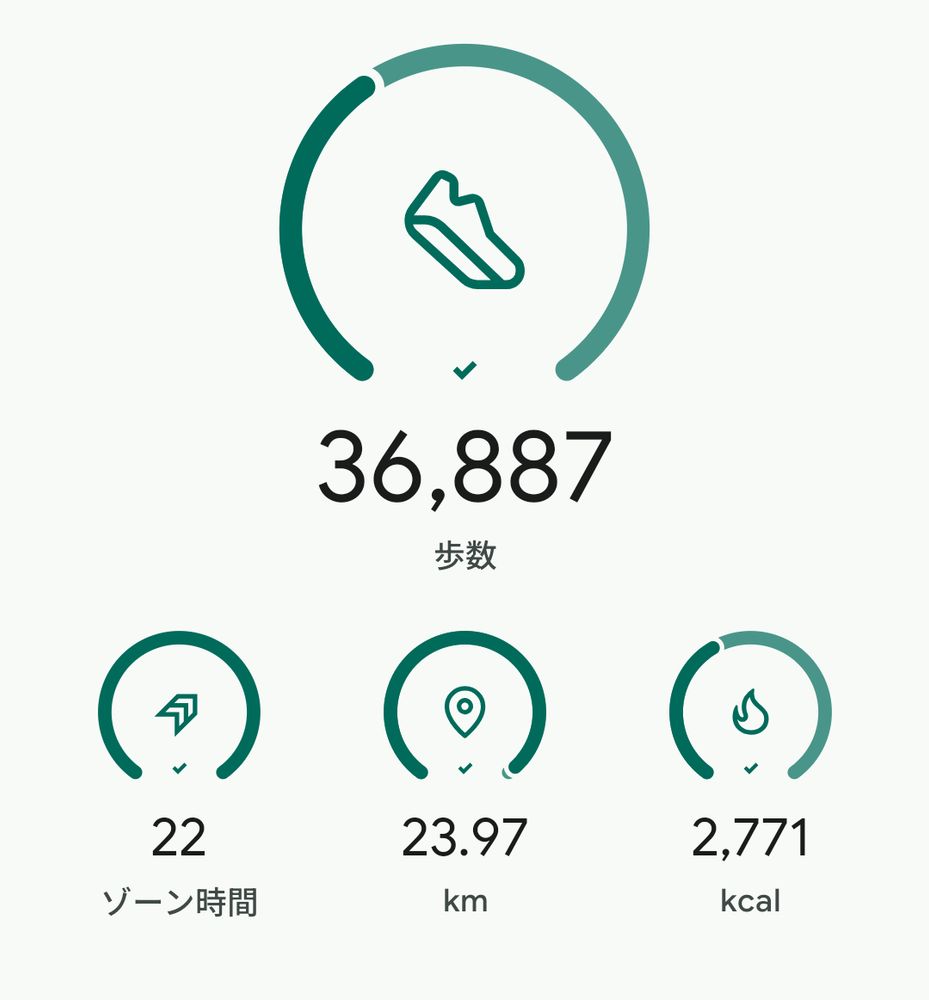Viewport: 929px width, 1000px height.
Task: Open the 歩数 steps detail ring
Action: pyautogui.click(x=464, y=230)
